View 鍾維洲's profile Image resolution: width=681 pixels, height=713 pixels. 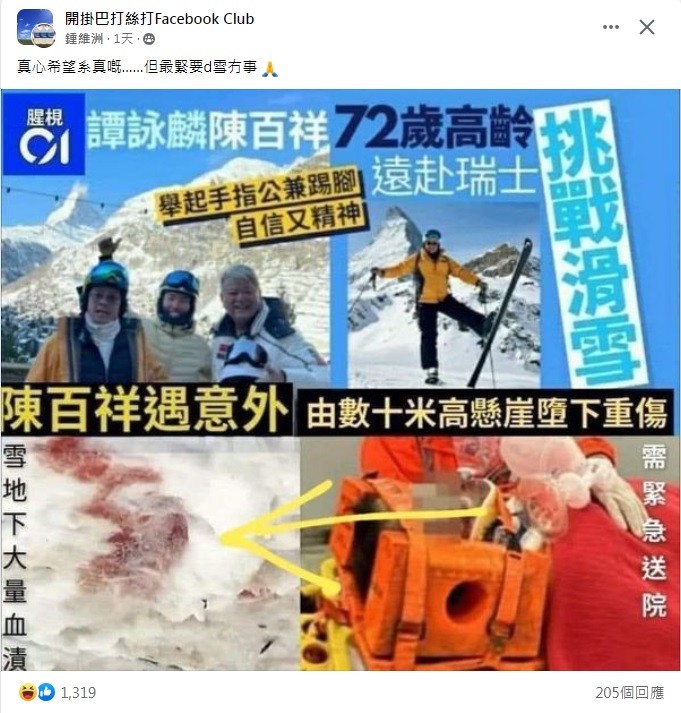pyautogui.click(x=86, y=39)
